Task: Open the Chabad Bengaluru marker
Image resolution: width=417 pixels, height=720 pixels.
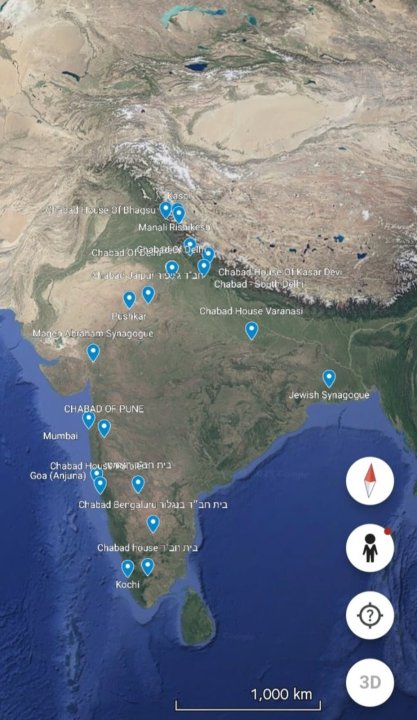Action: 153,523
